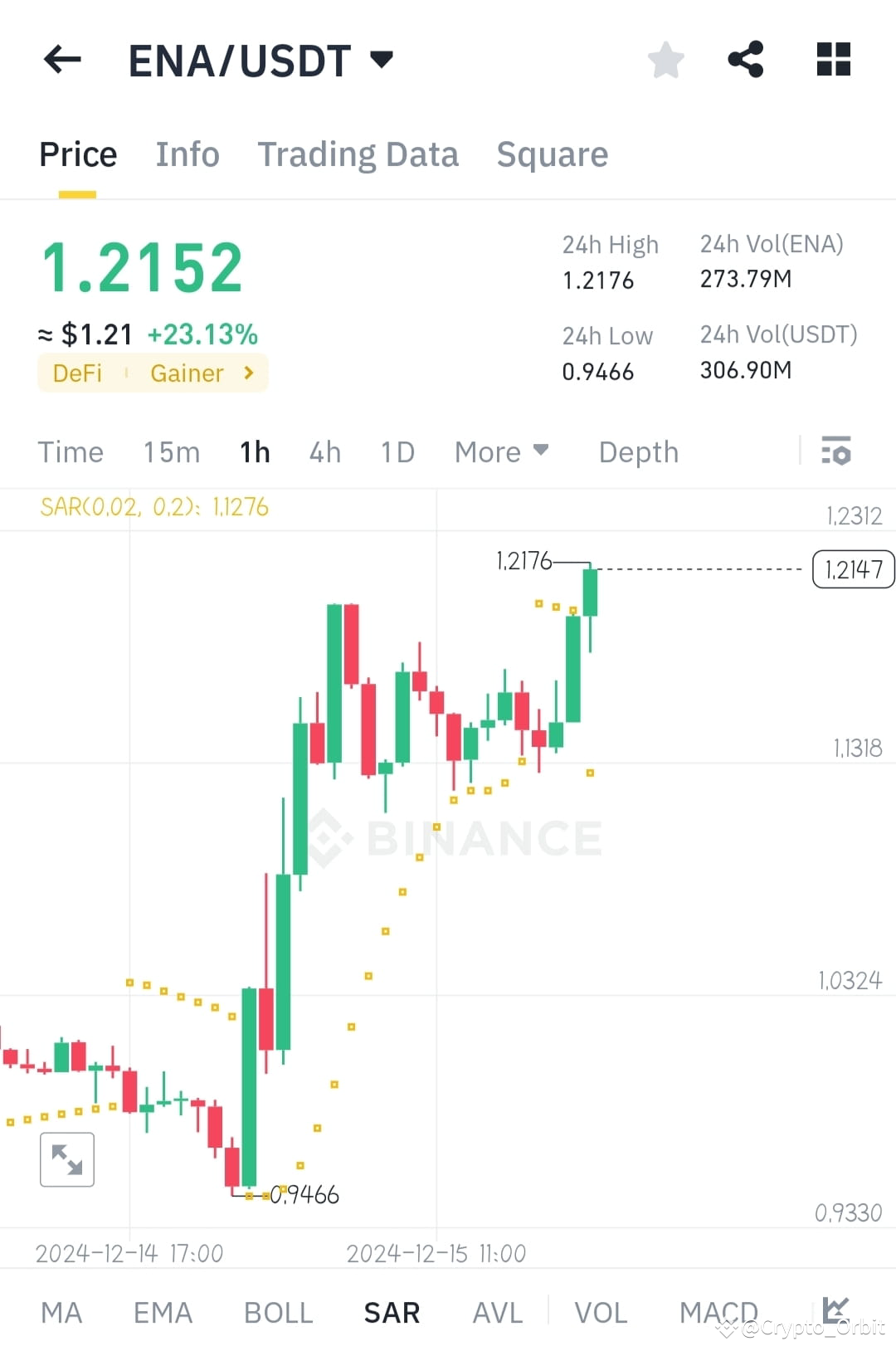Open the Gainer category link
This screenshot has width=896, height=1346.
[x=187, y=373]
